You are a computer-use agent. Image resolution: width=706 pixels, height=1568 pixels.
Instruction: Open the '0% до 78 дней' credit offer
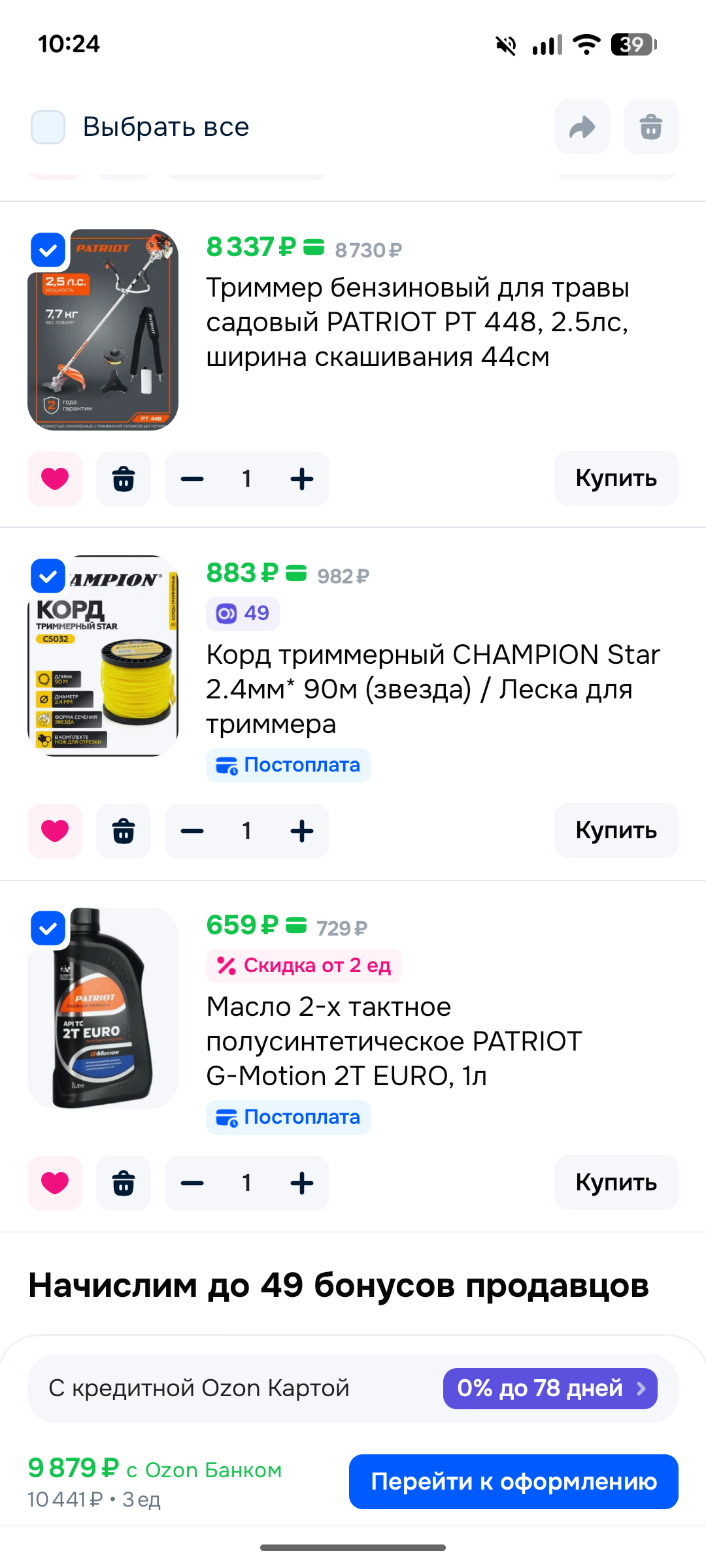coord(550,1388)
